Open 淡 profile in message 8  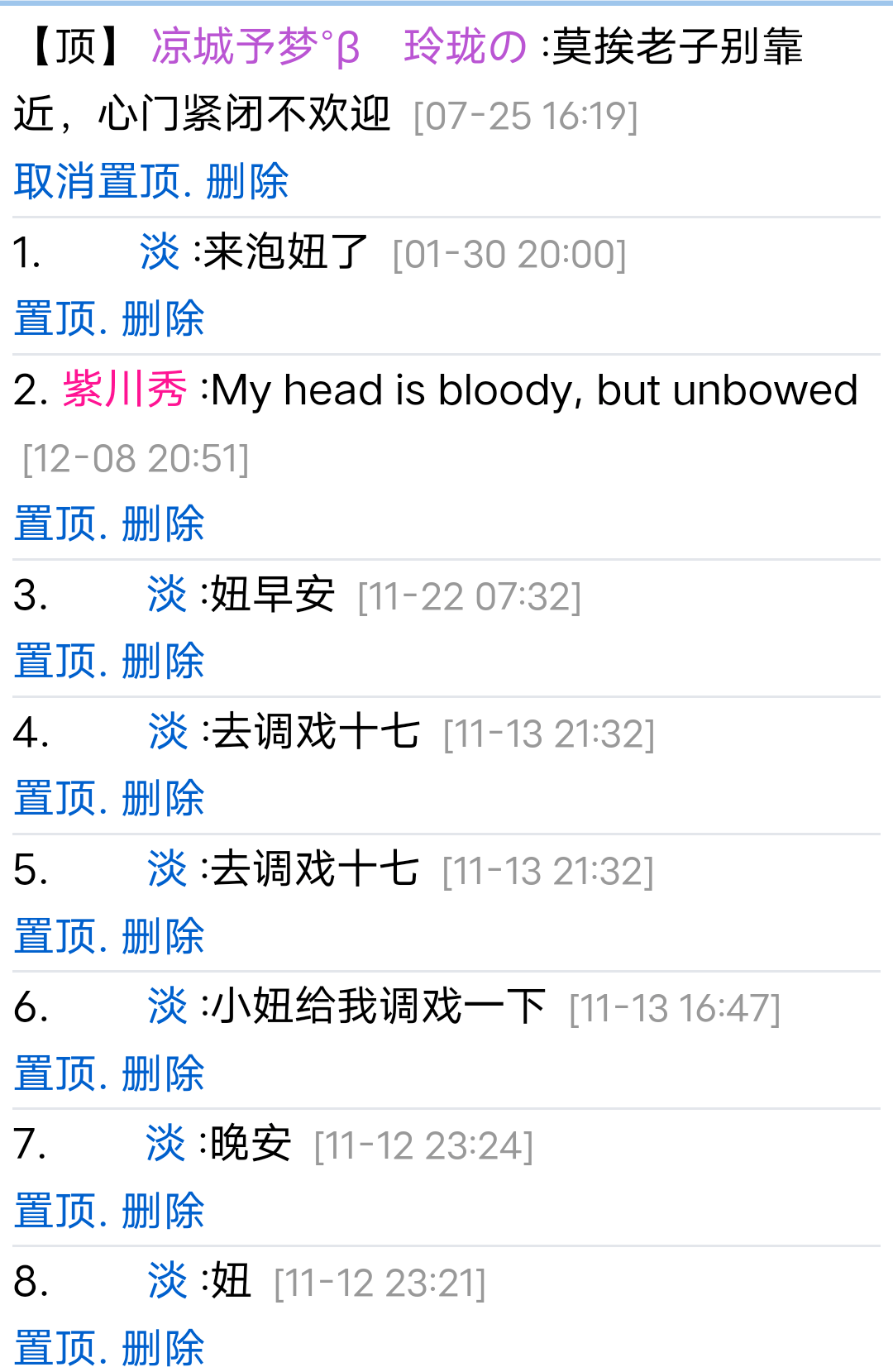click(167, 1281)
